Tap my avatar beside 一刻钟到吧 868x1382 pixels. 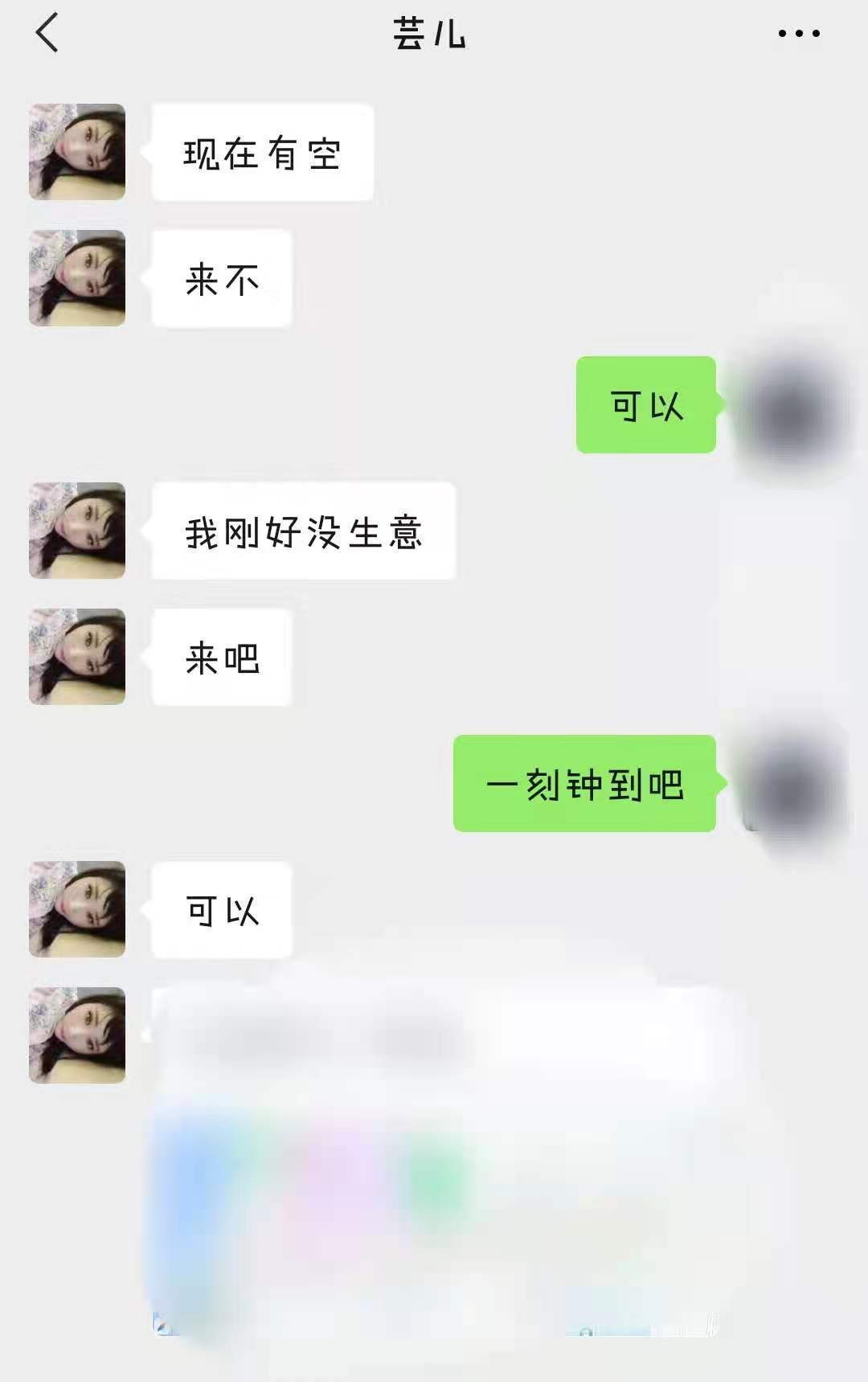[792, 785]
